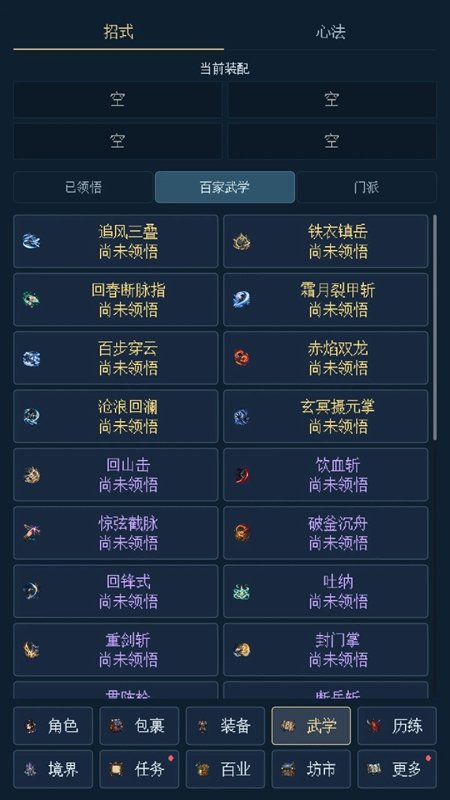
Task: Select the 回春断脉指 skill
Action: click(x=116, y=299)
